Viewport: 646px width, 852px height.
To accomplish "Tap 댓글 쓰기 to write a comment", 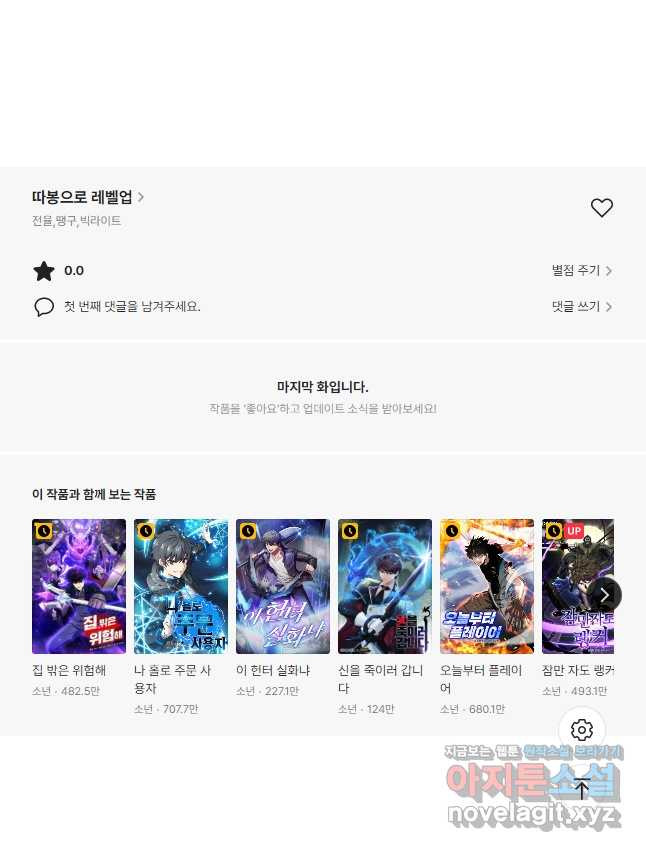I will tap(581, 307).
